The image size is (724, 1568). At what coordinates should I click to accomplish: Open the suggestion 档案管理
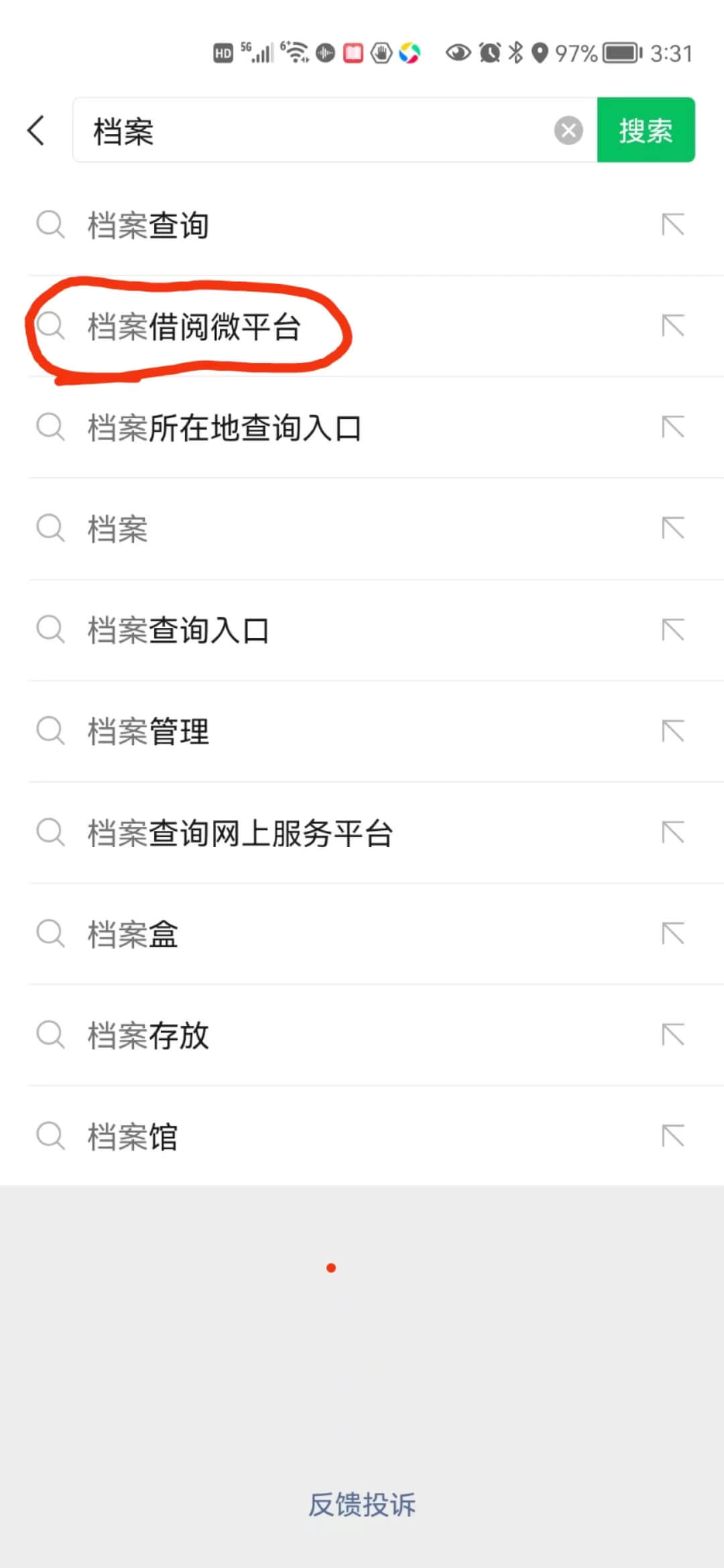362,731
